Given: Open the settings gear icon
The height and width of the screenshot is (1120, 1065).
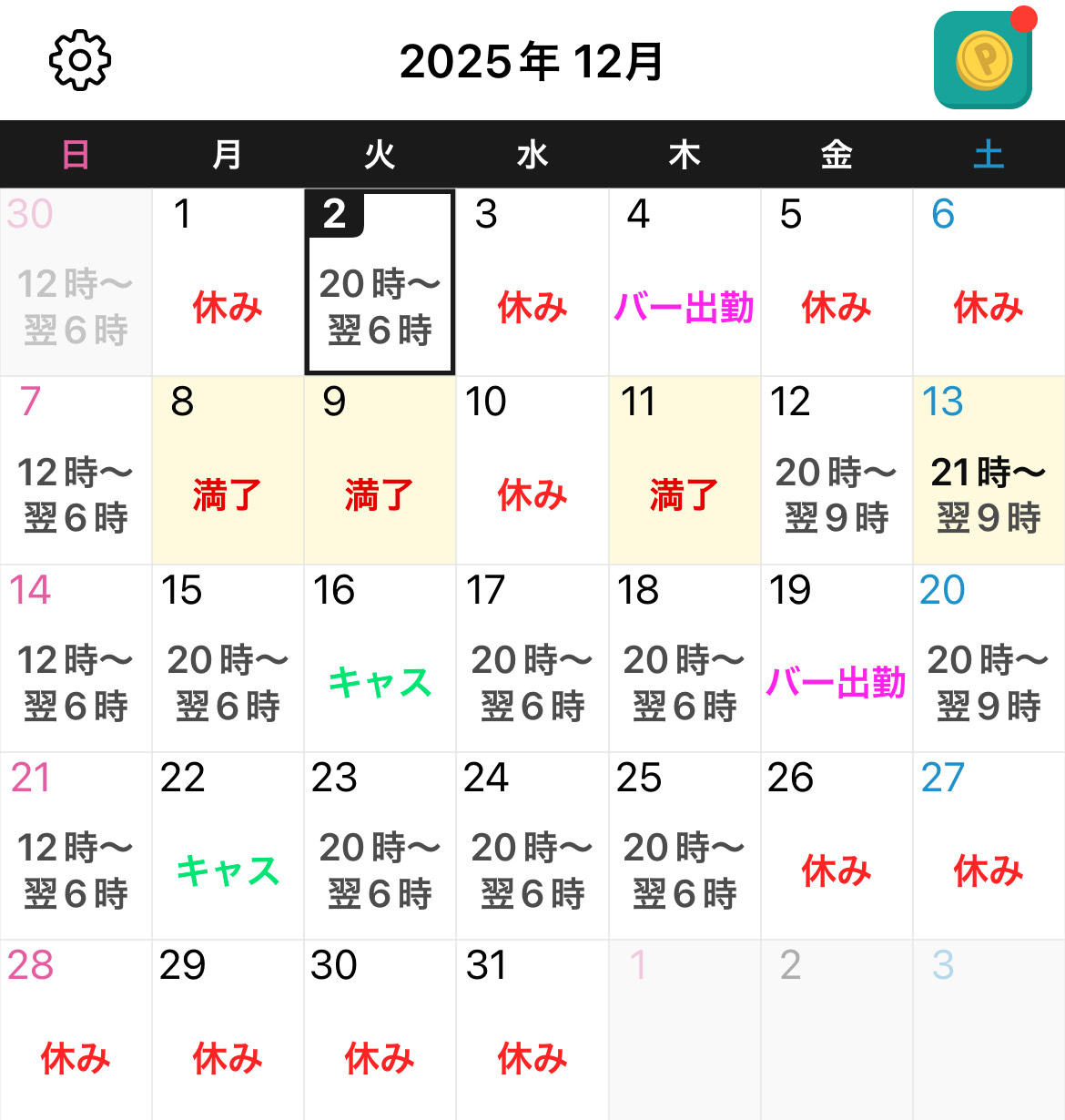Looking at the screenshot, I should 78,58.
